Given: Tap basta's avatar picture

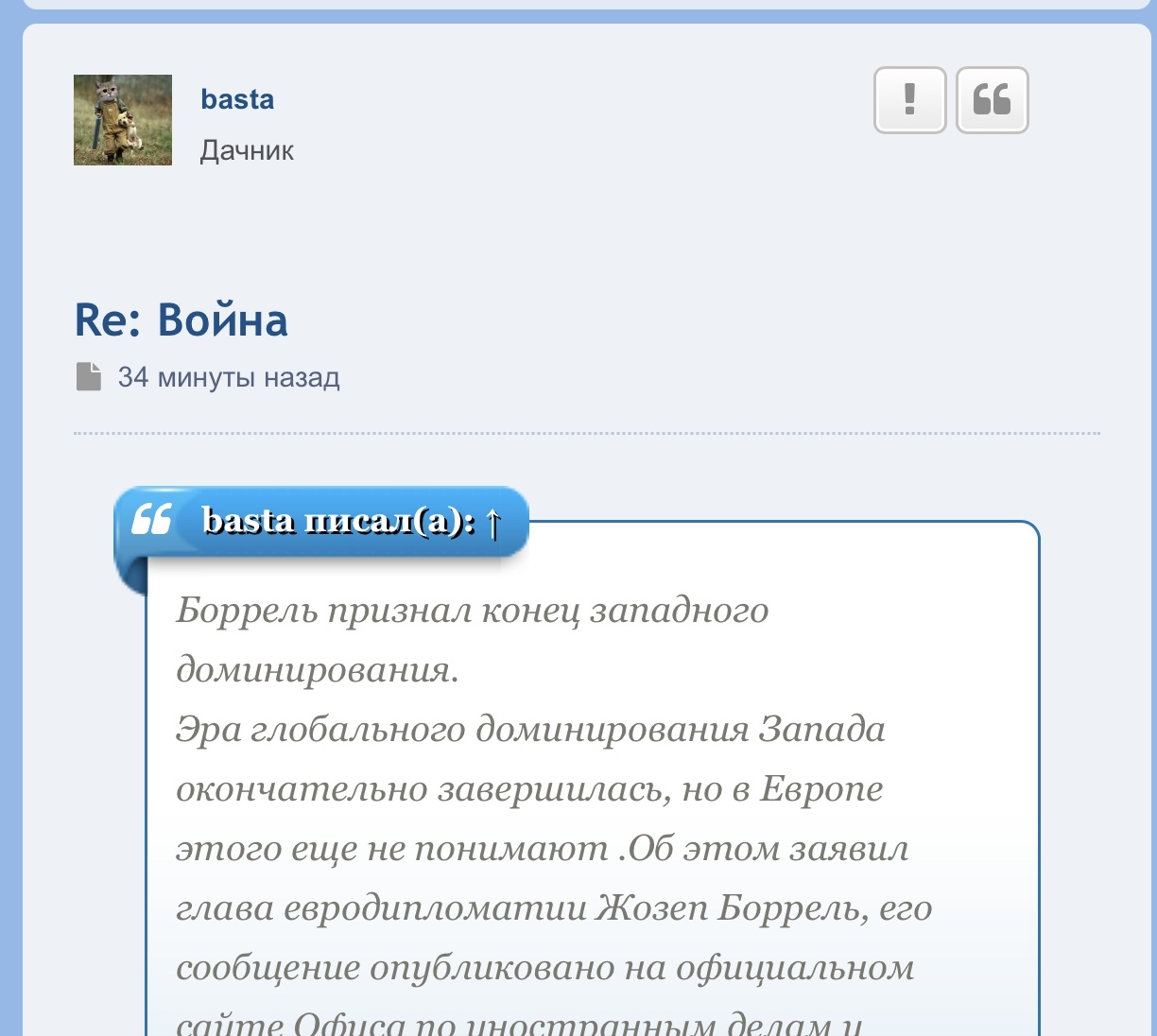Looking at the screenshot, I should [123, 120].
